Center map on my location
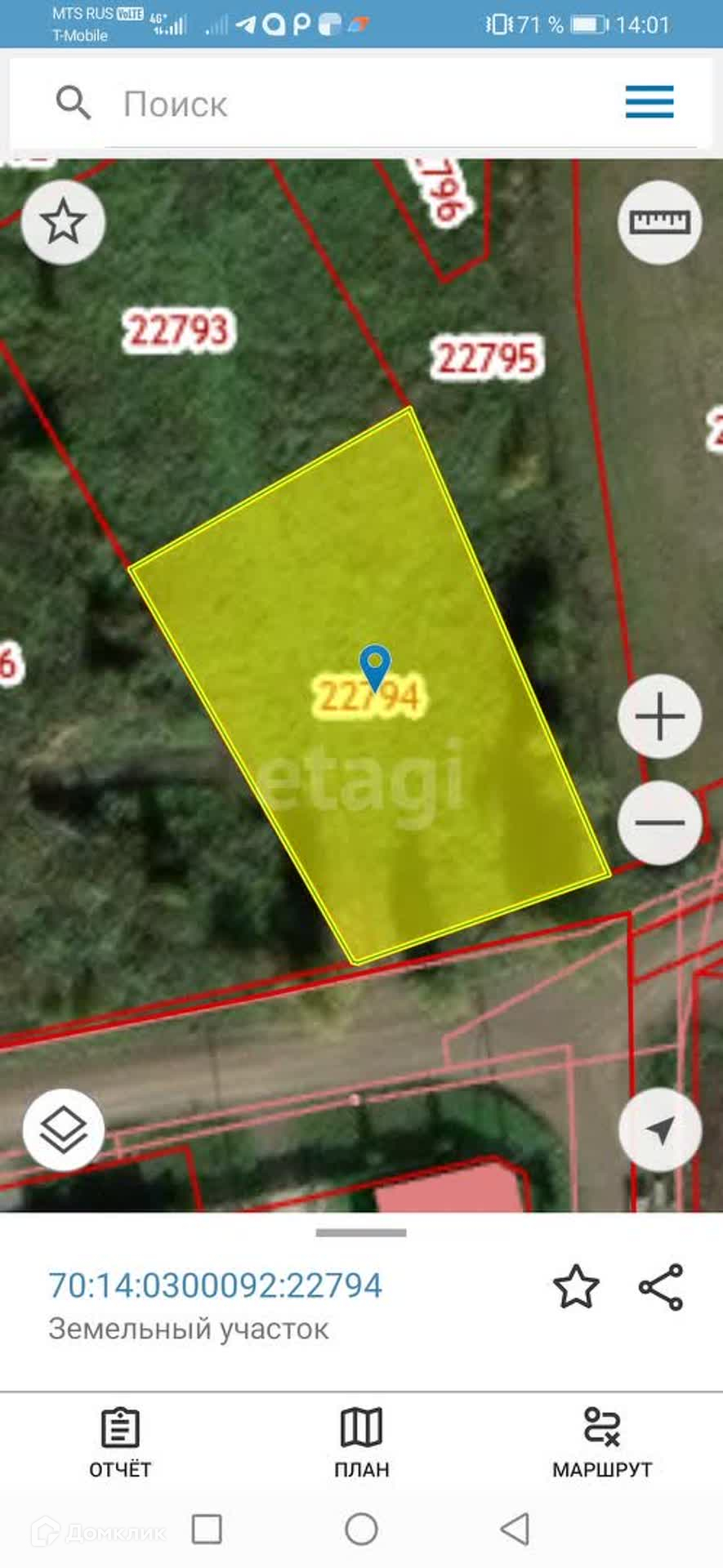Screen dimensions: 723x1568 [659, 1130]
